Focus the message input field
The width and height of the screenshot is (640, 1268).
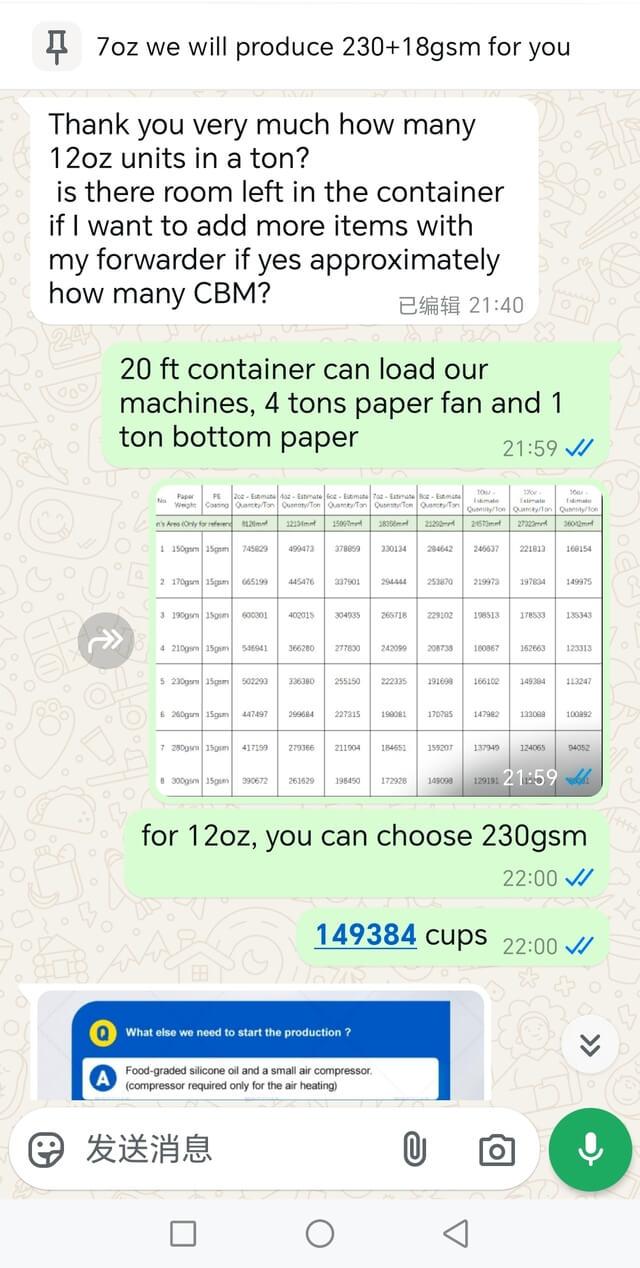pos(230,1150)
